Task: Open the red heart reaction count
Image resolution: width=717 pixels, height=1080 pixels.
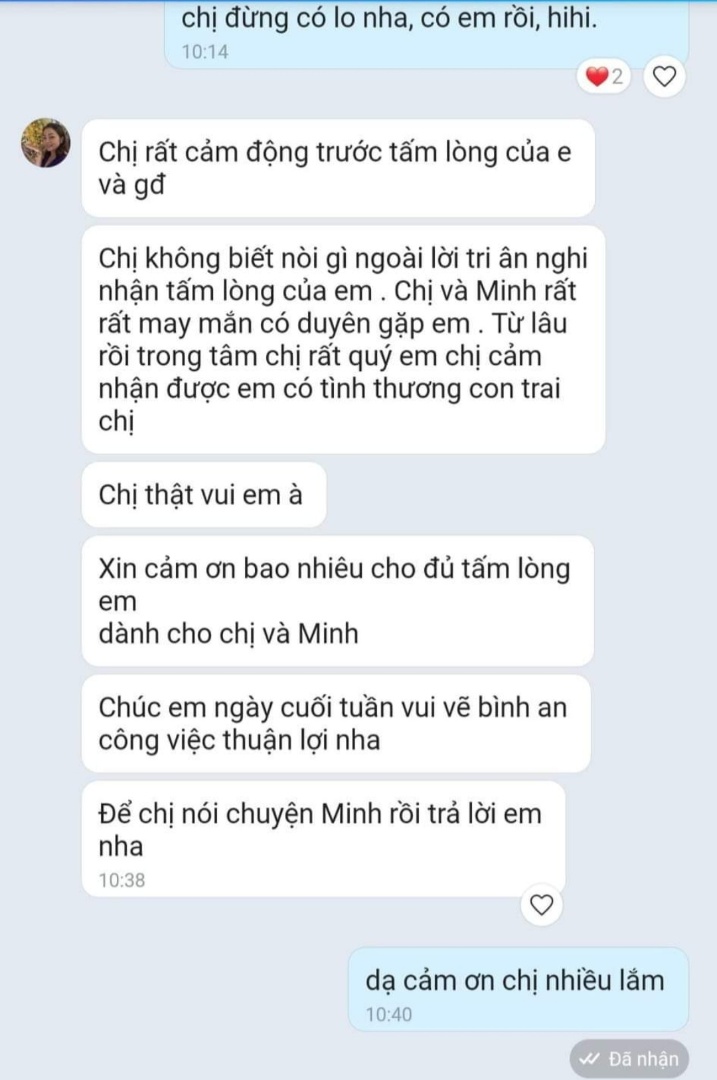Action: coord(605,77)
